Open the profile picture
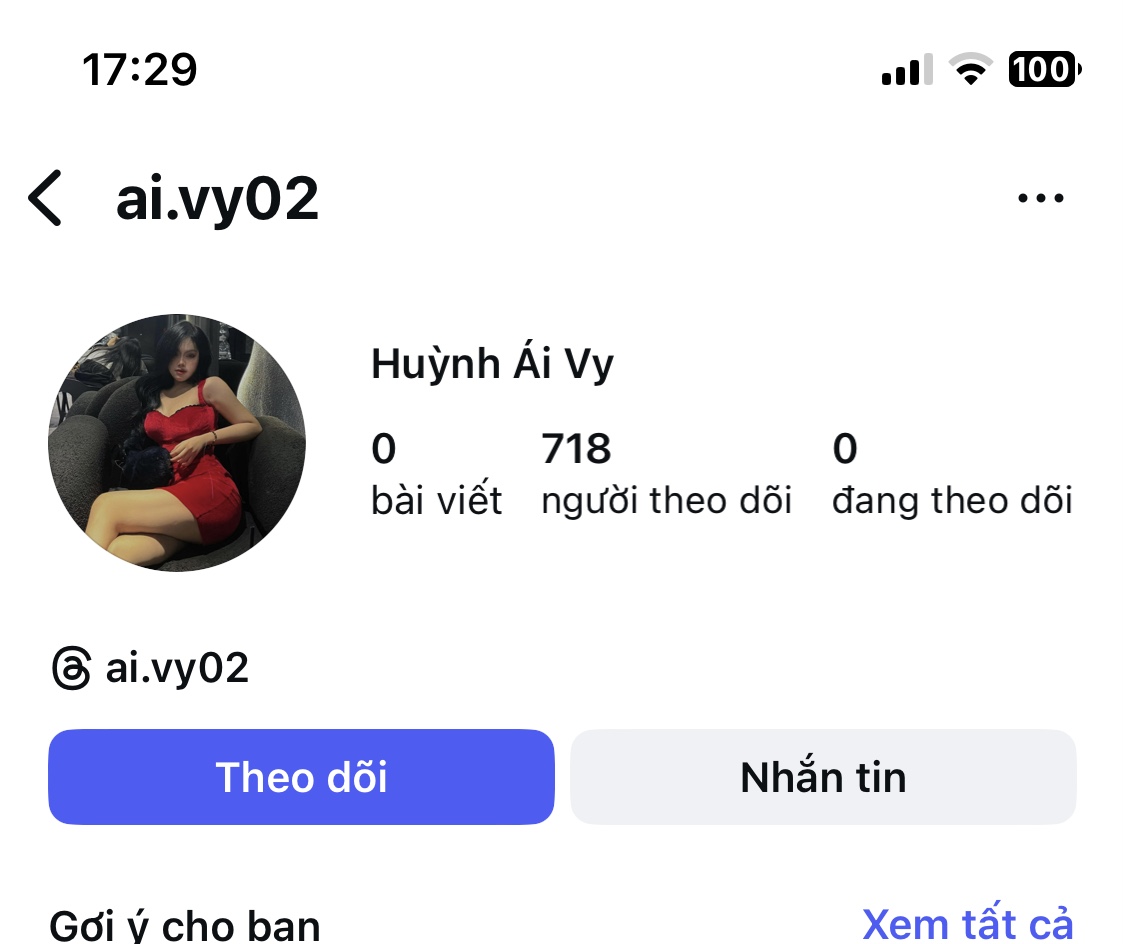 coord(177,442)
